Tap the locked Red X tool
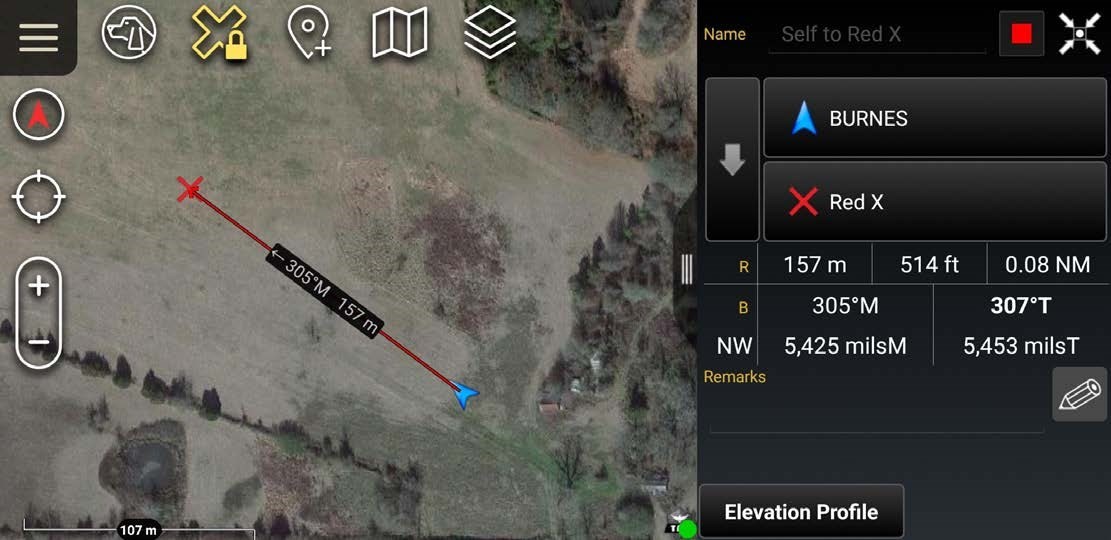The height and width of the screenshot is (540, 1111). [219, 34]
